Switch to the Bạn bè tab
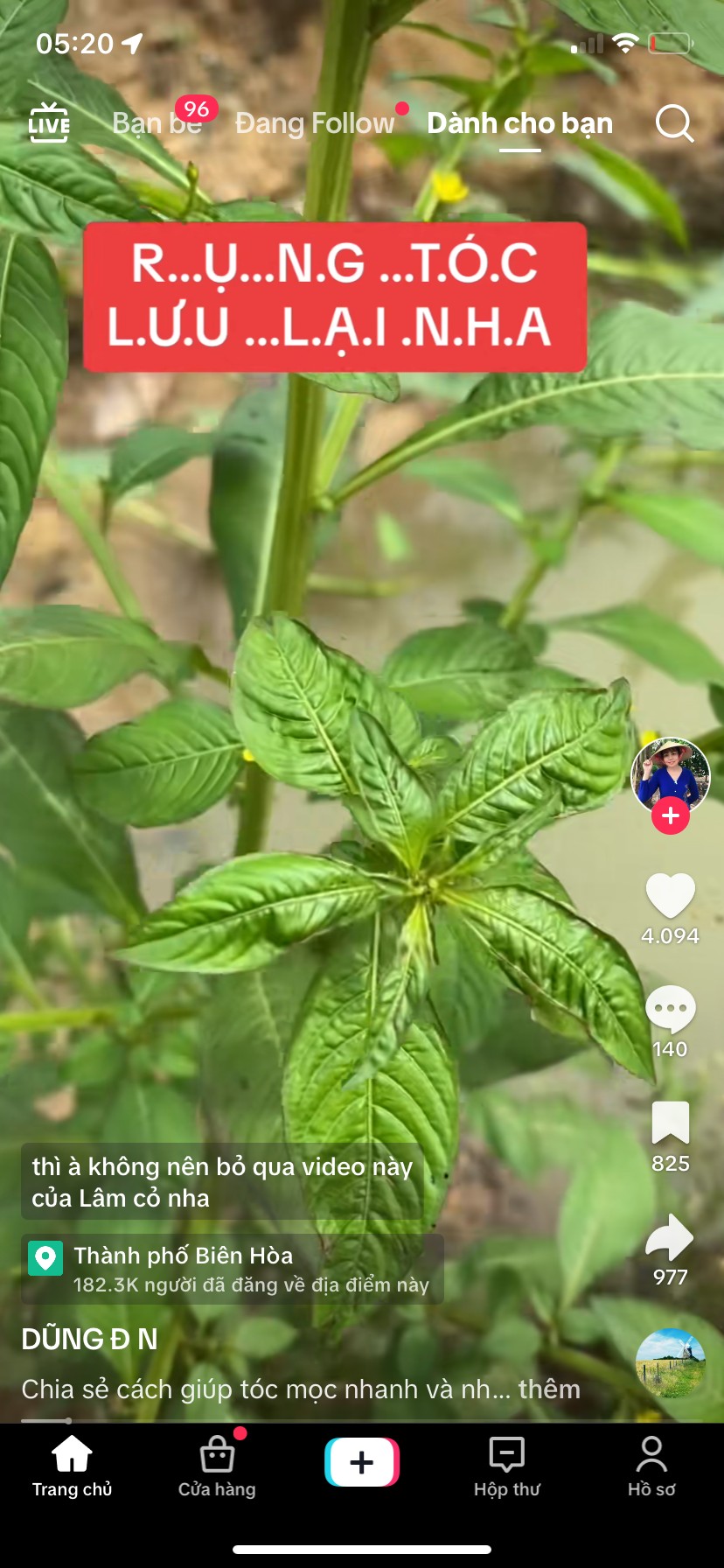Screen dimensions: 724x1568 point(157,123)
